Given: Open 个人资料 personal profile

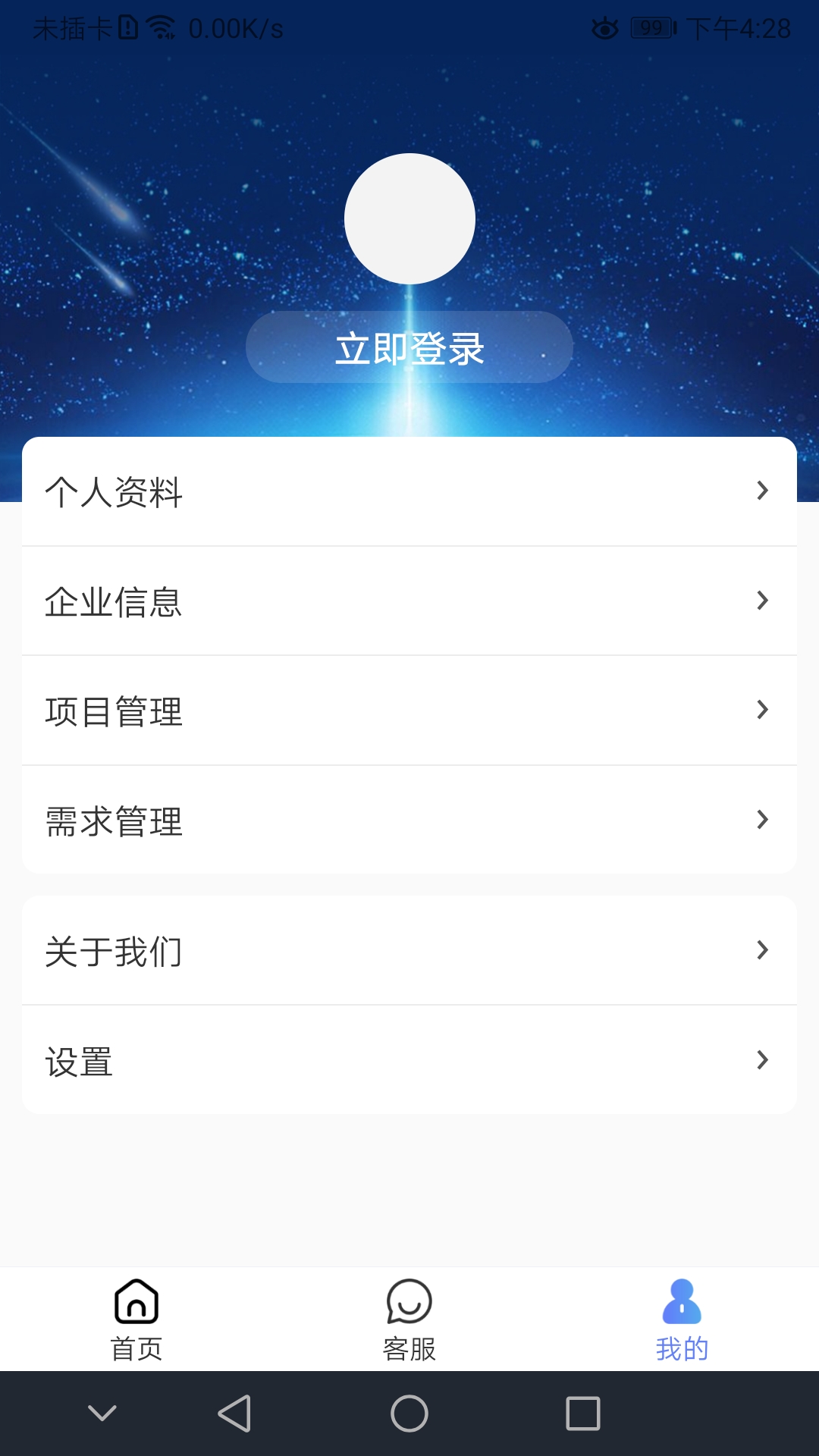Looking at the screenshot, I should coord(409,491).
